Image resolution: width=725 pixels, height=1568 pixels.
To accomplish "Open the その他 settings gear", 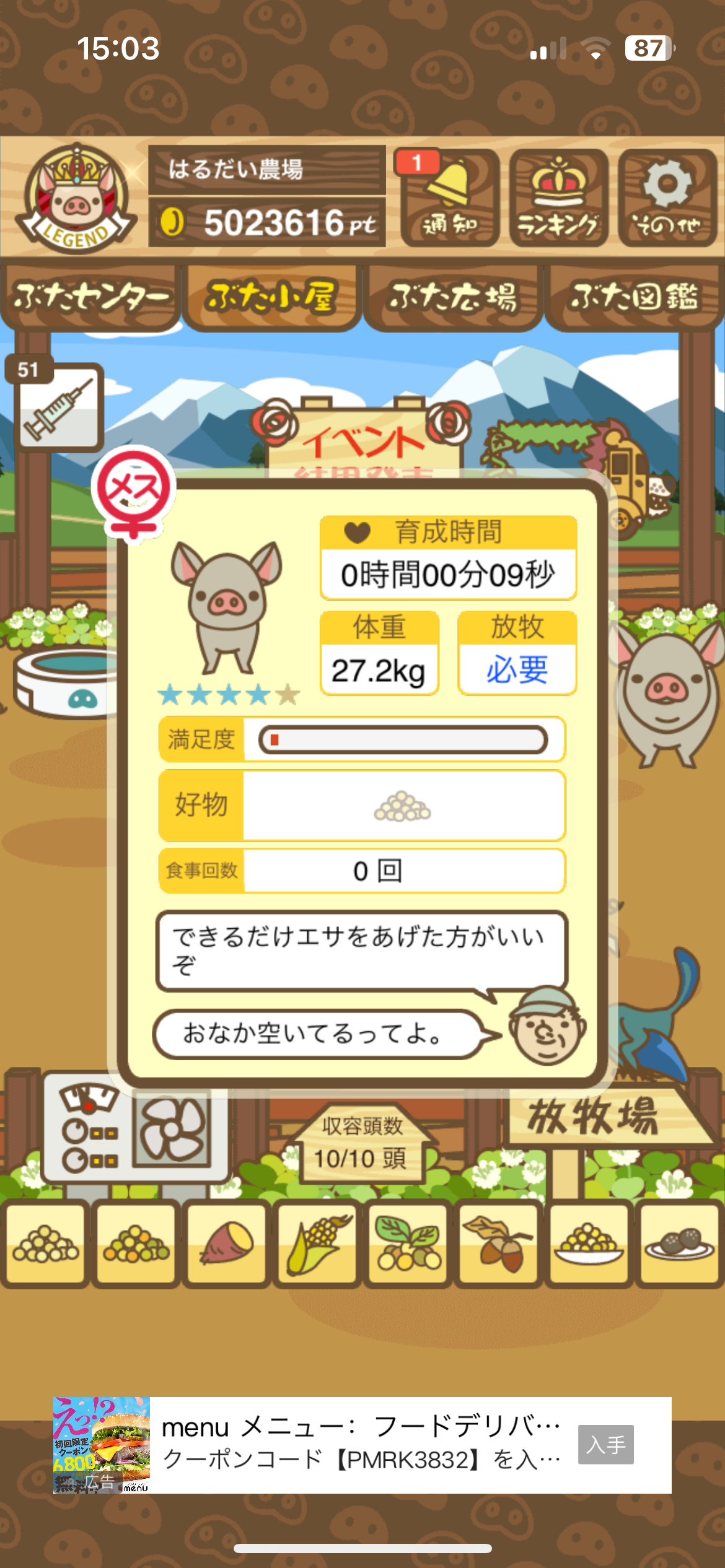I will click(x=667, y=198).
